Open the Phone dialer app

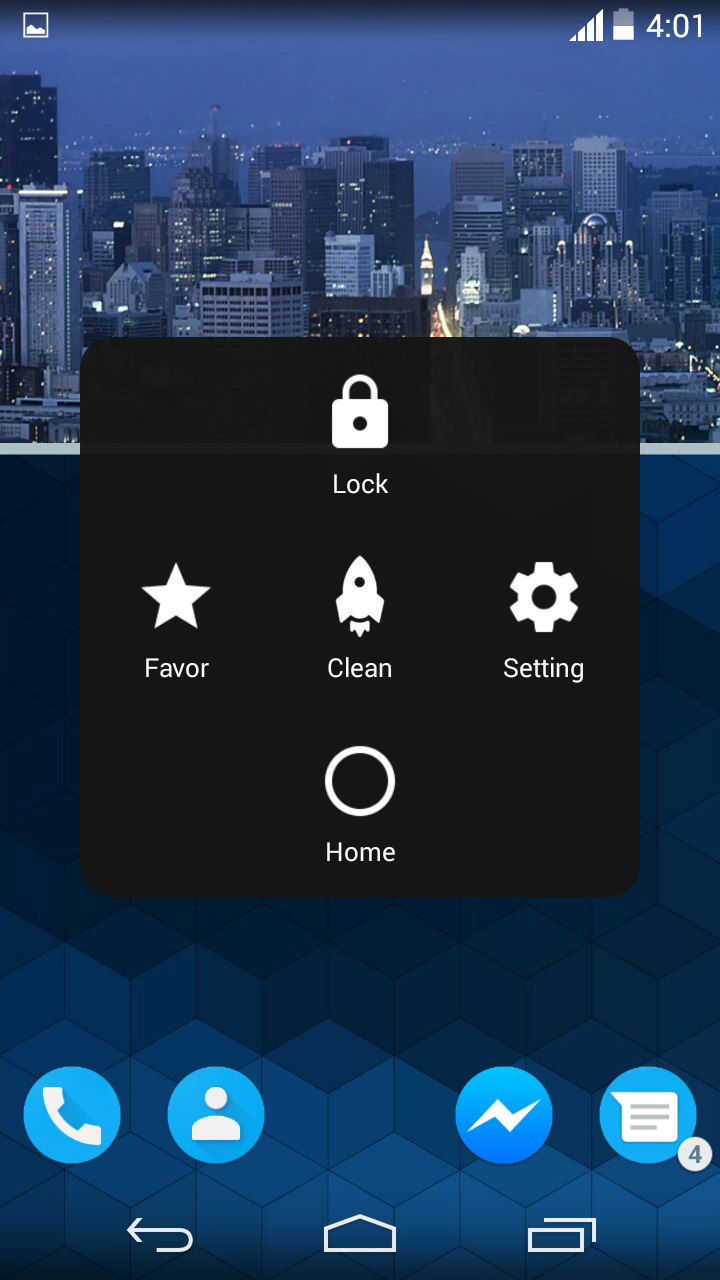pos(72,1115)
